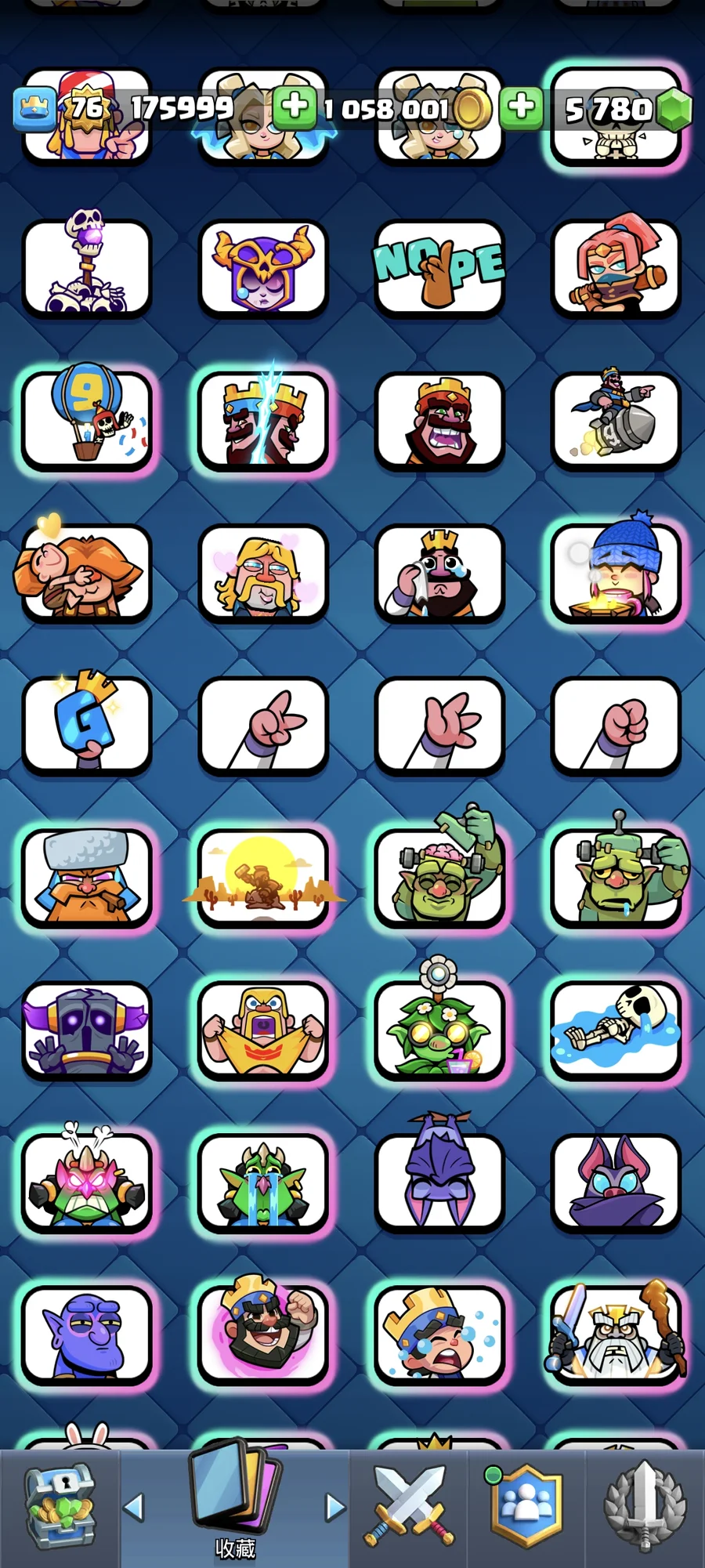Pick the closed fist rock emote
The height and width of the screenshot is (1568, 705).
616,725
